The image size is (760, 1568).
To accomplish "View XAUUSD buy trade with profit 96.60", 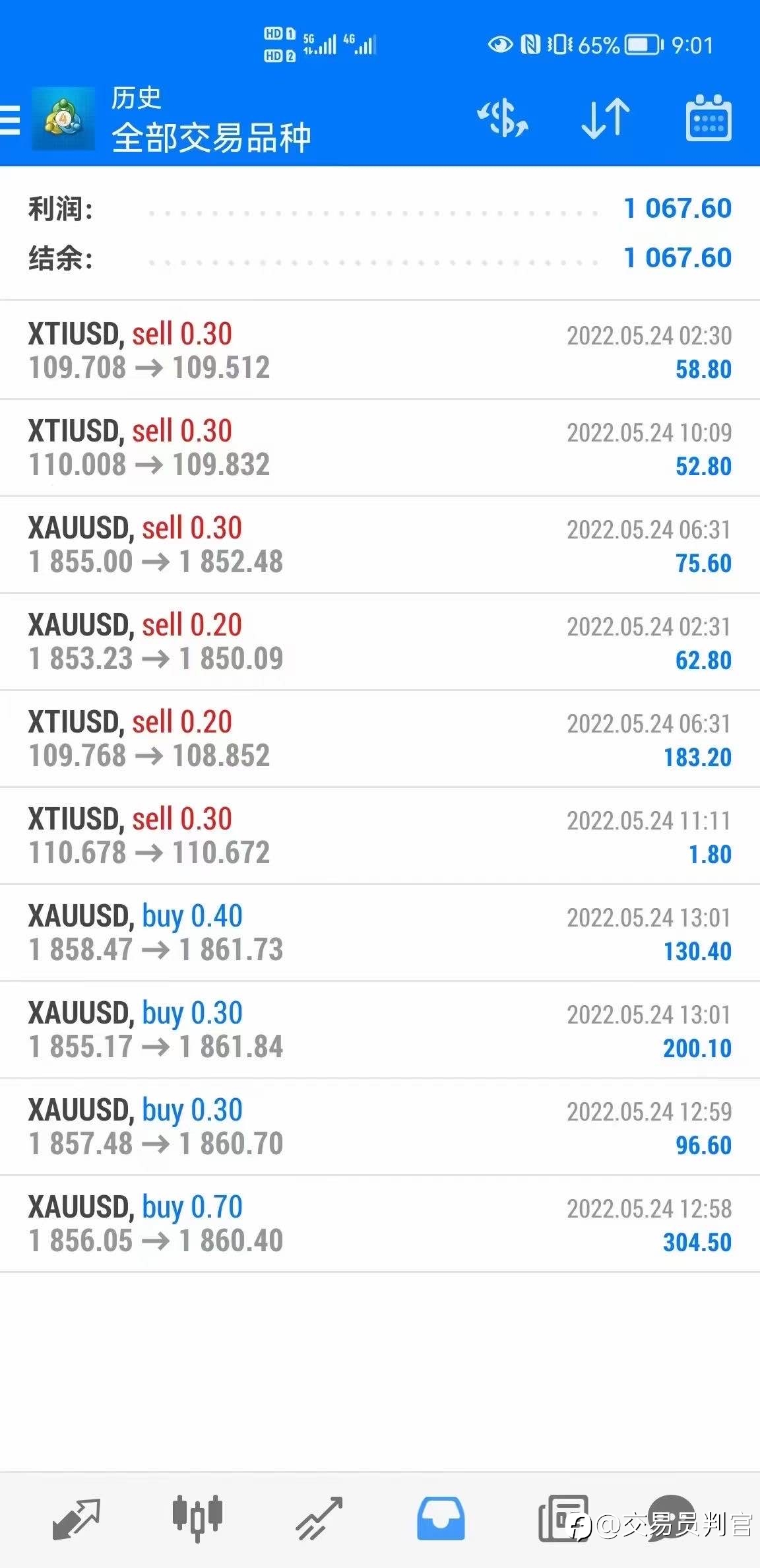I will click(380, 1127).
